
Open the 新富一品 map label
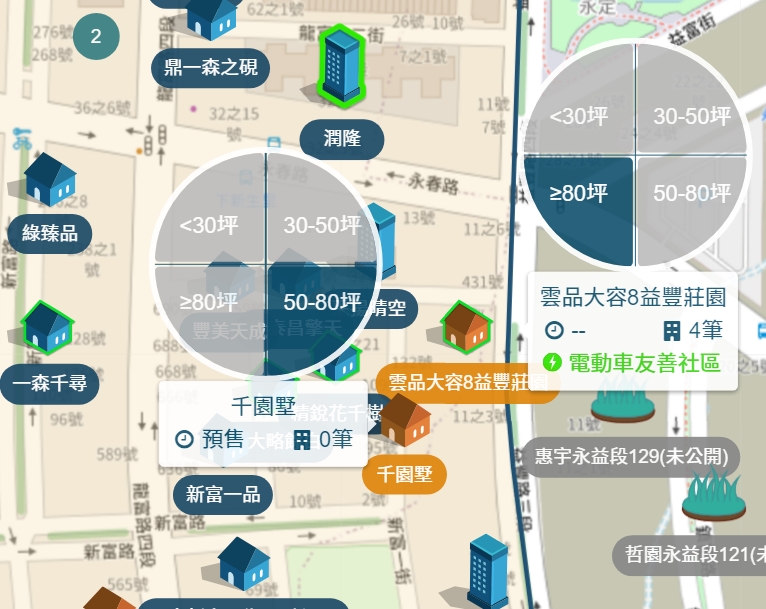tap(223, 494)
